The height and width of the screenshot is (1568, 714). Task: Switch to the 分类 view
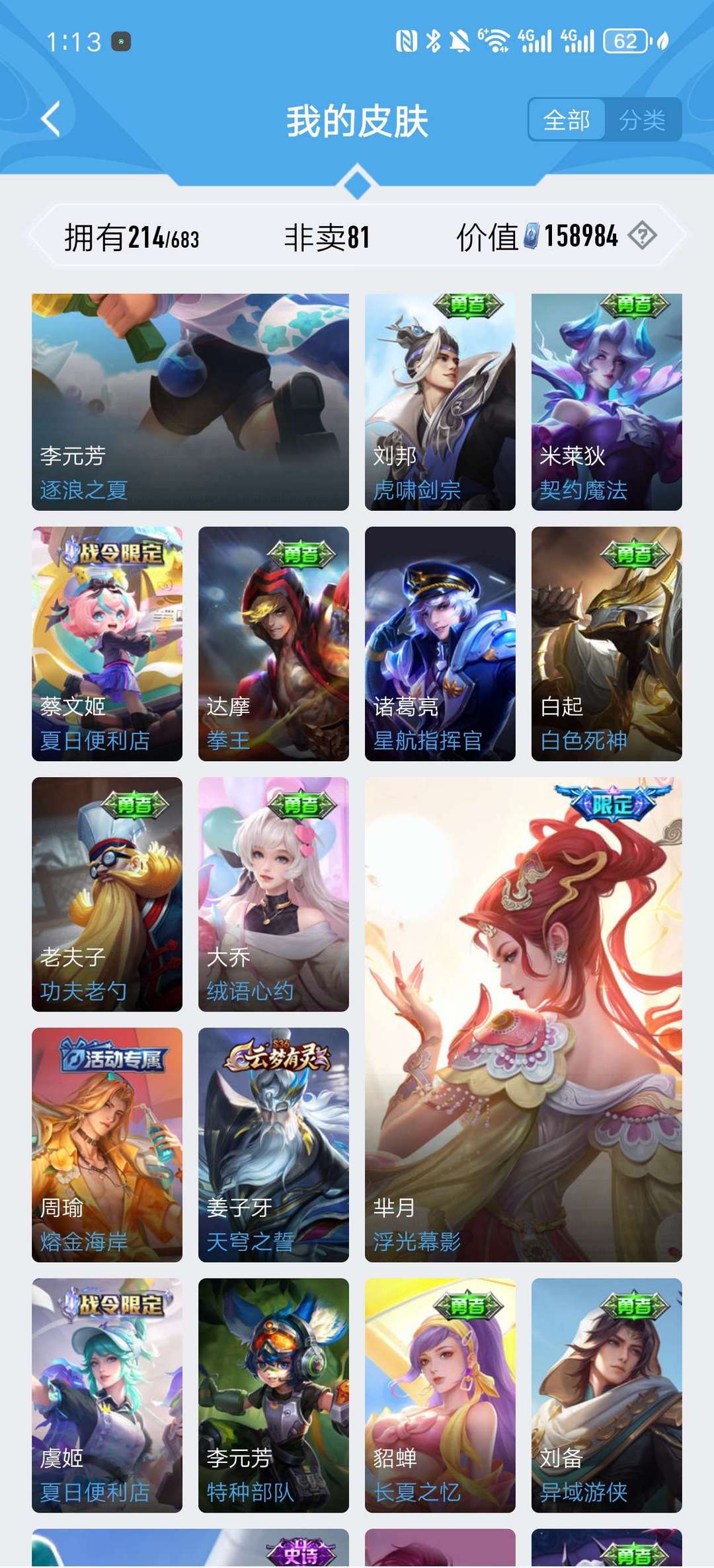tap(642, 120)
